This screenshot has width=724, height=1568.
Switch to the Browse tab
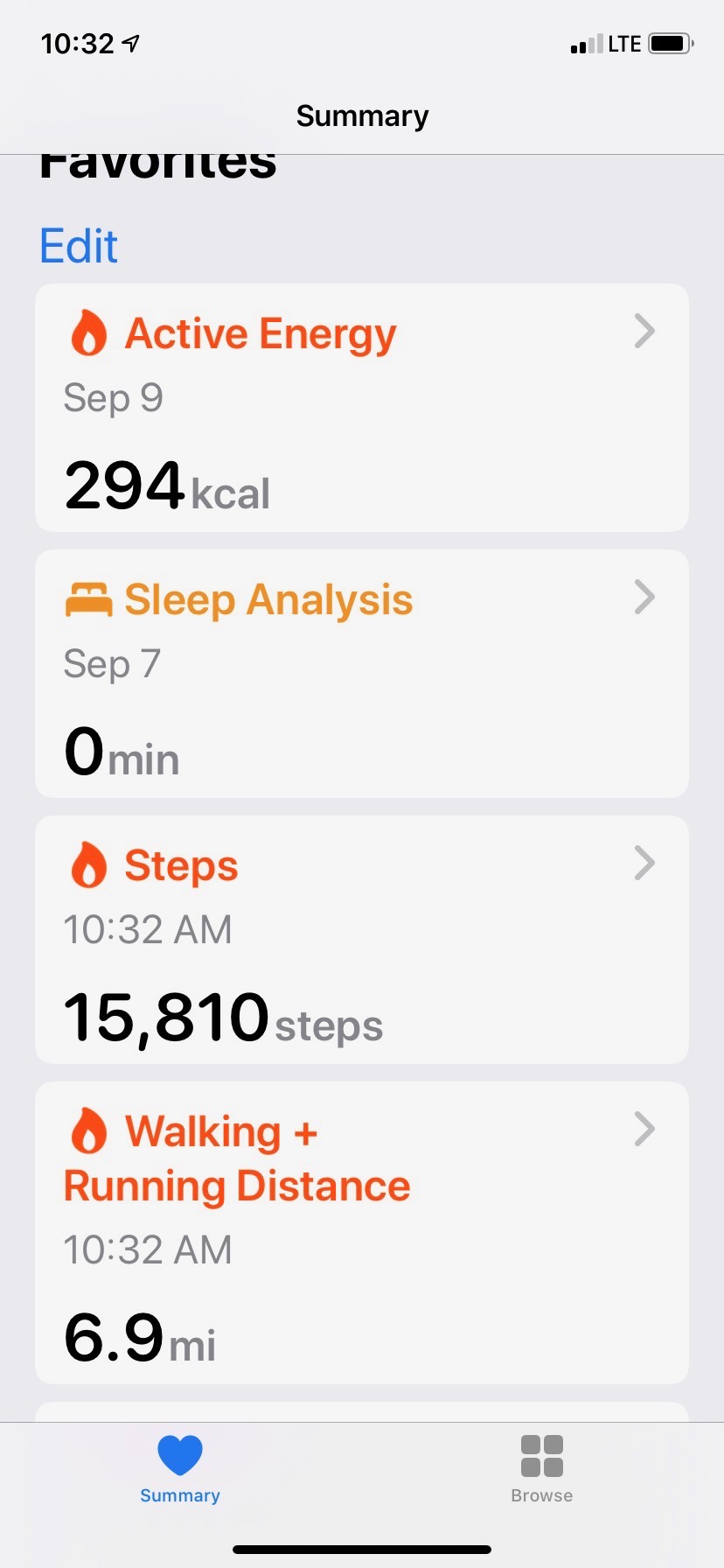tap(541, 1470)
